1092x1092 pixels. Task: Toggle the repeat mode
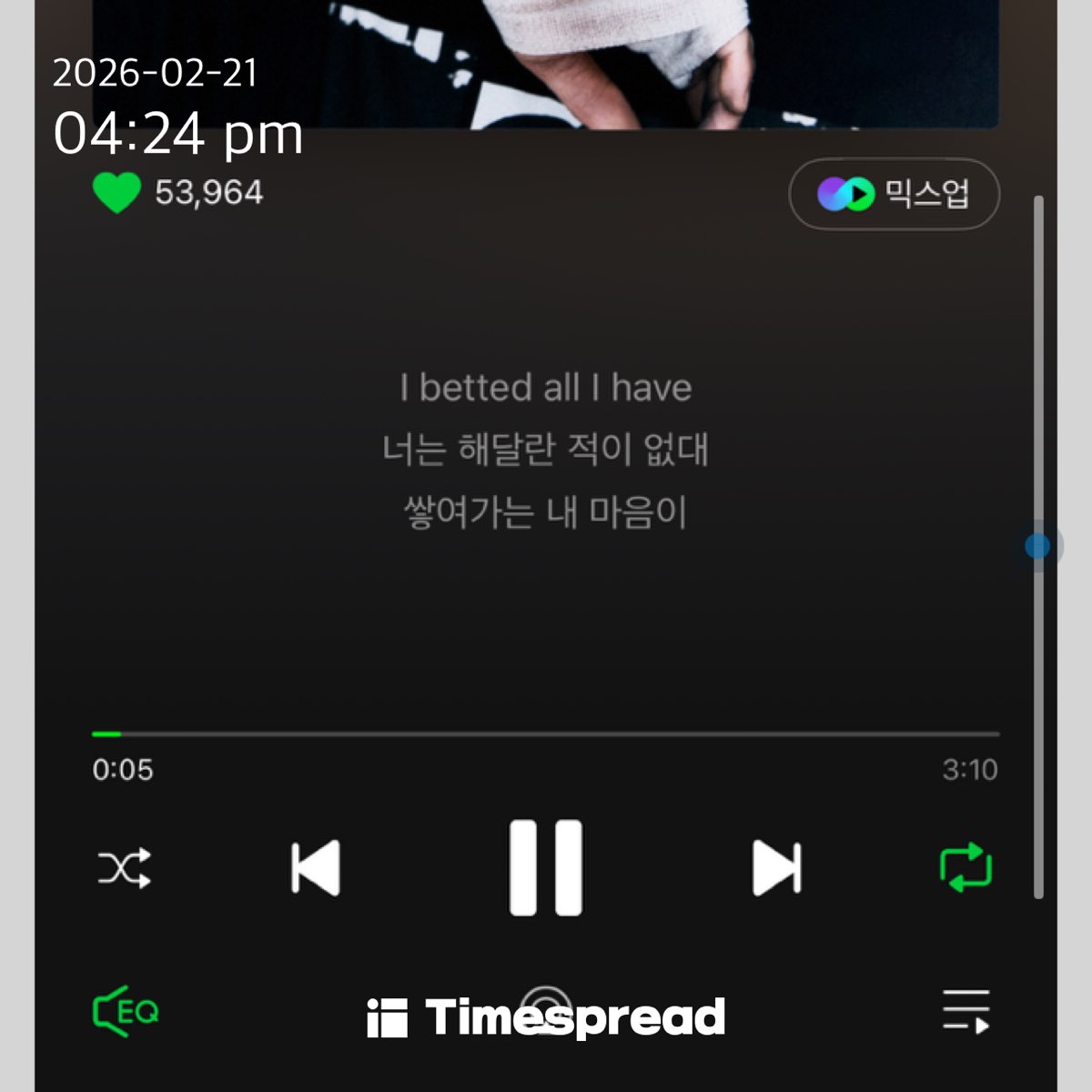tap(966, 868)
